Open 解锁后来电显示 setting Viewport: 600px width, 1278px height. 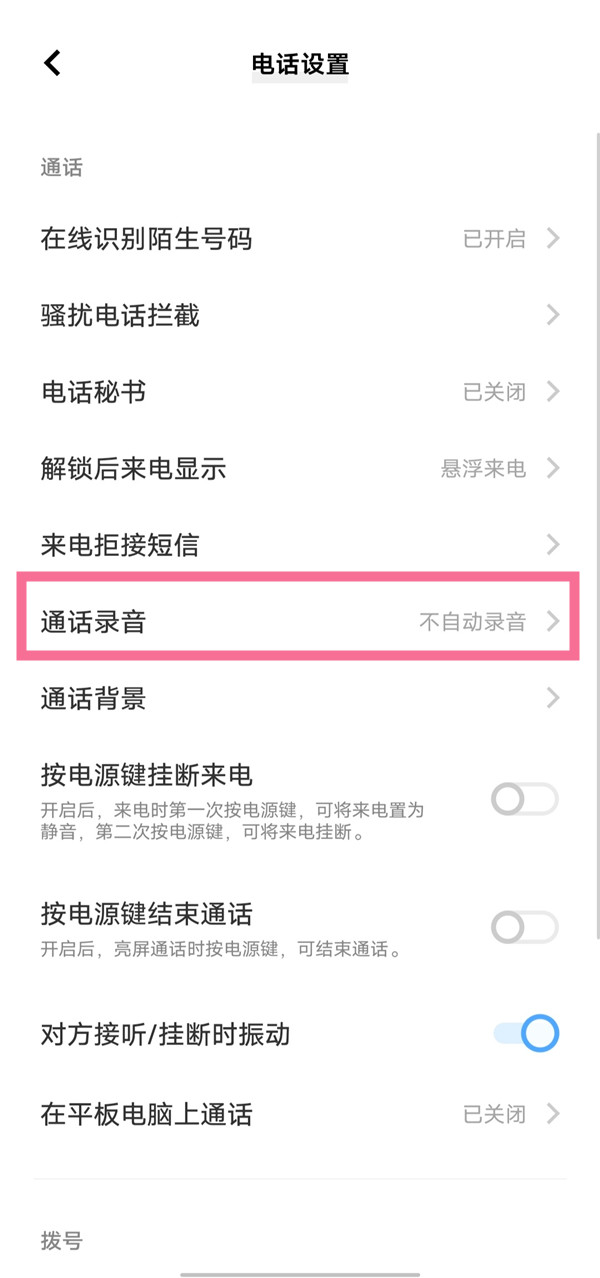pyautogui.click(x=300, y=468)
